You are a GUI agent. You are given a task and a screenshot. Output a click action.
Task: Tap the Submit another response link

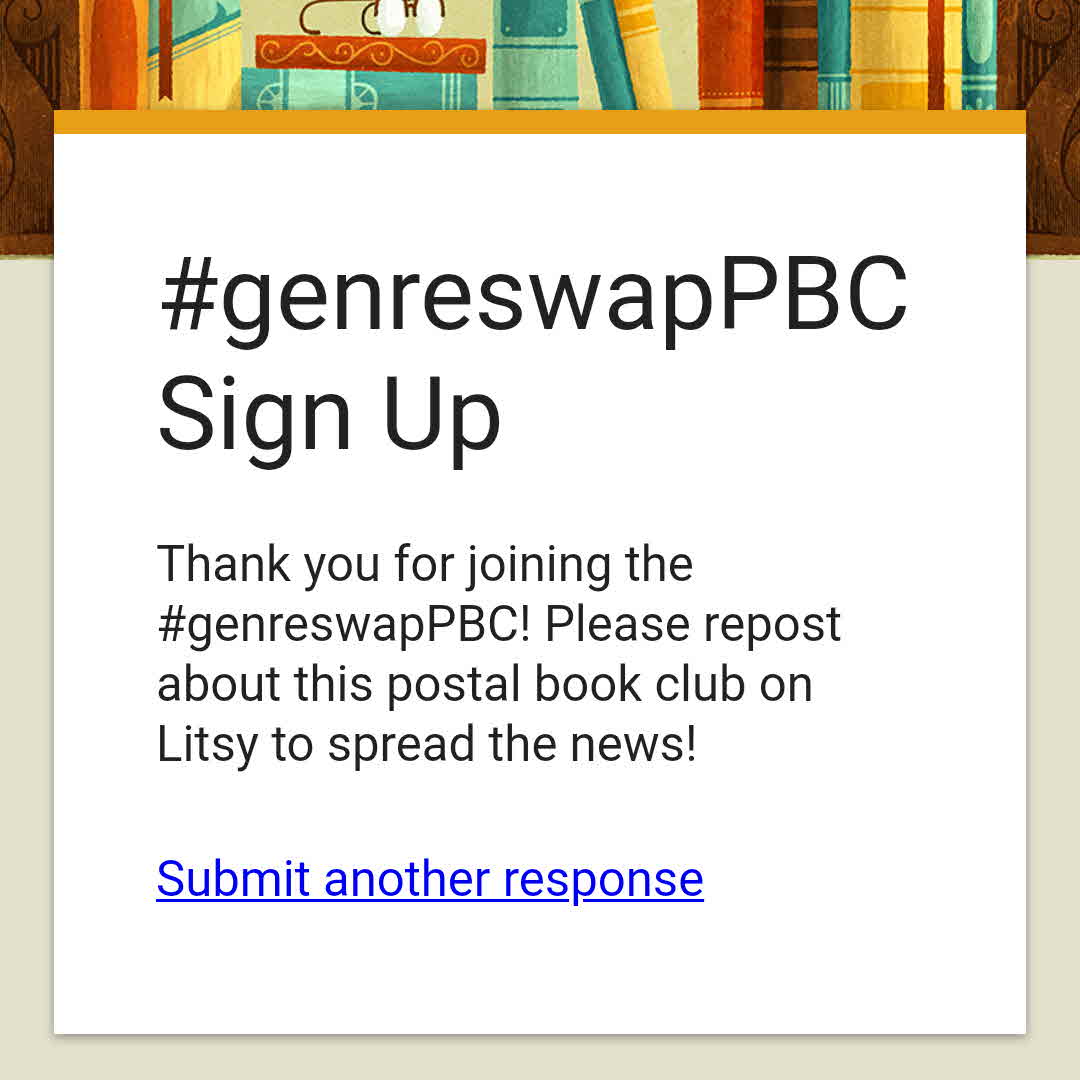pos(430,879)
